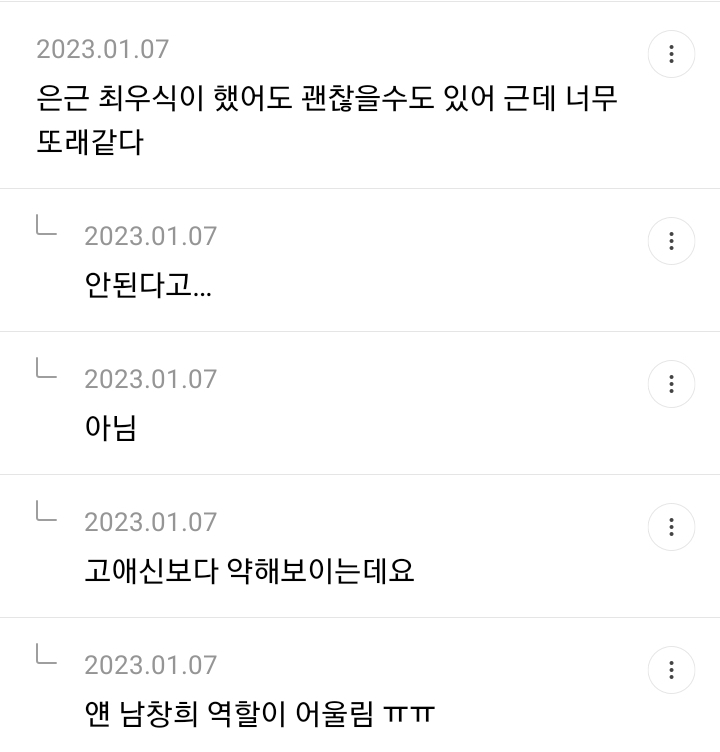The image size is (720, 752).
Task: Open overflow menu on the '안된다고...' reply
Action: (x=671, y=241)
